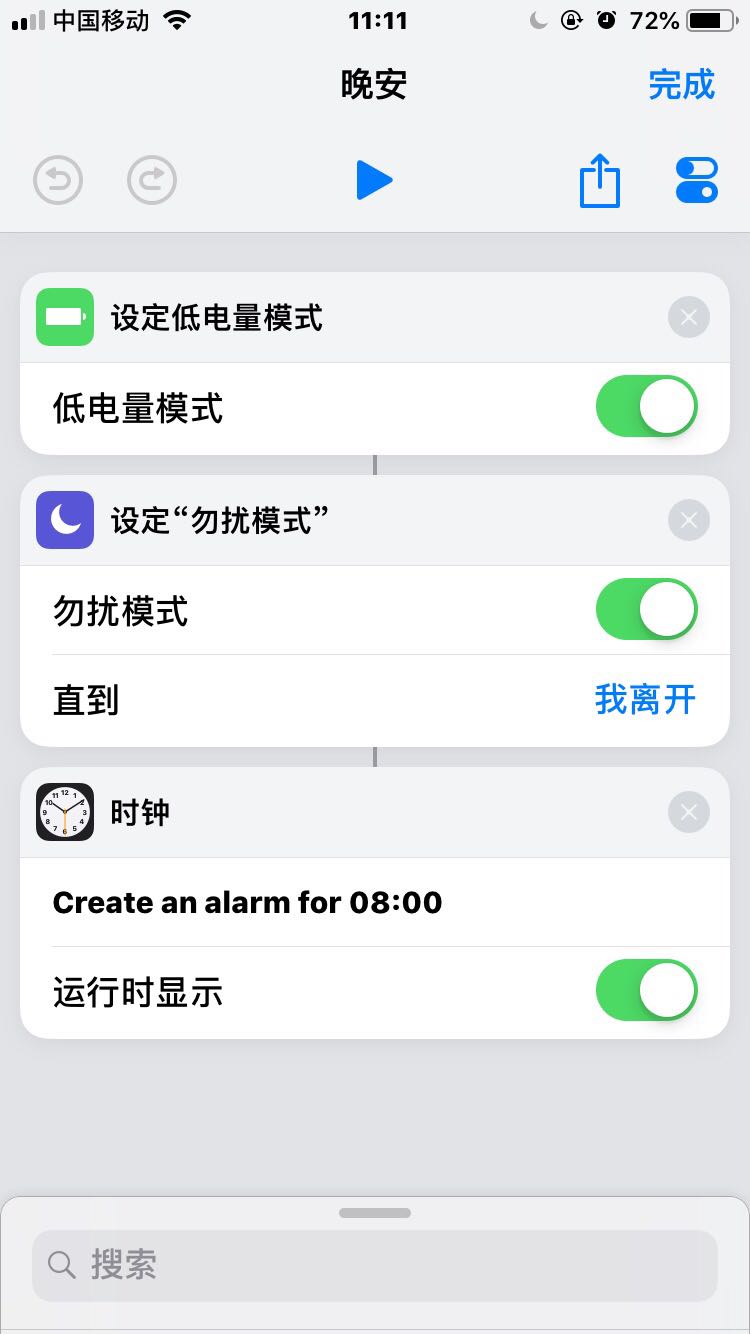
Task: Delete the 时钟 action
Action: (x=688, y=812)
